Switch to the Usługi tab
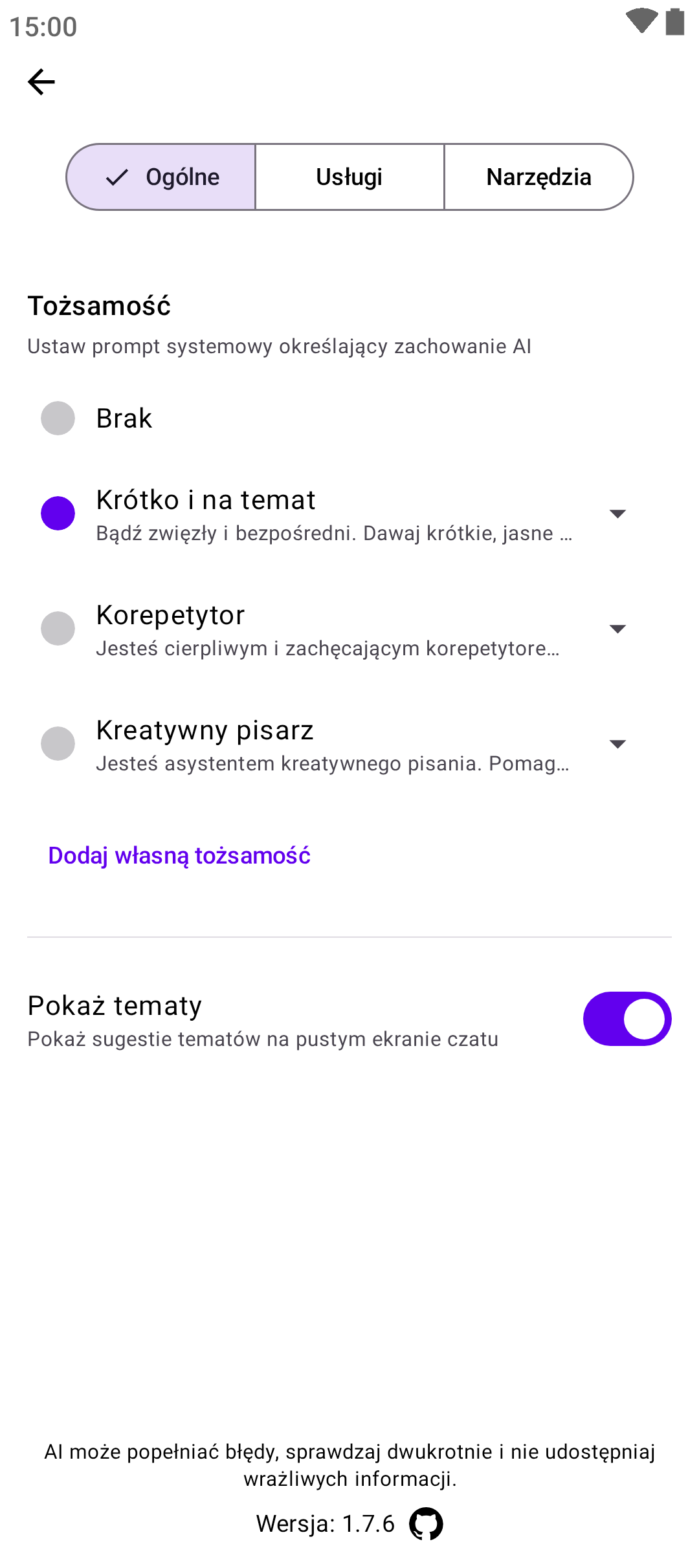This screenshot has height=1568, width=699. (x=349, y=177)
